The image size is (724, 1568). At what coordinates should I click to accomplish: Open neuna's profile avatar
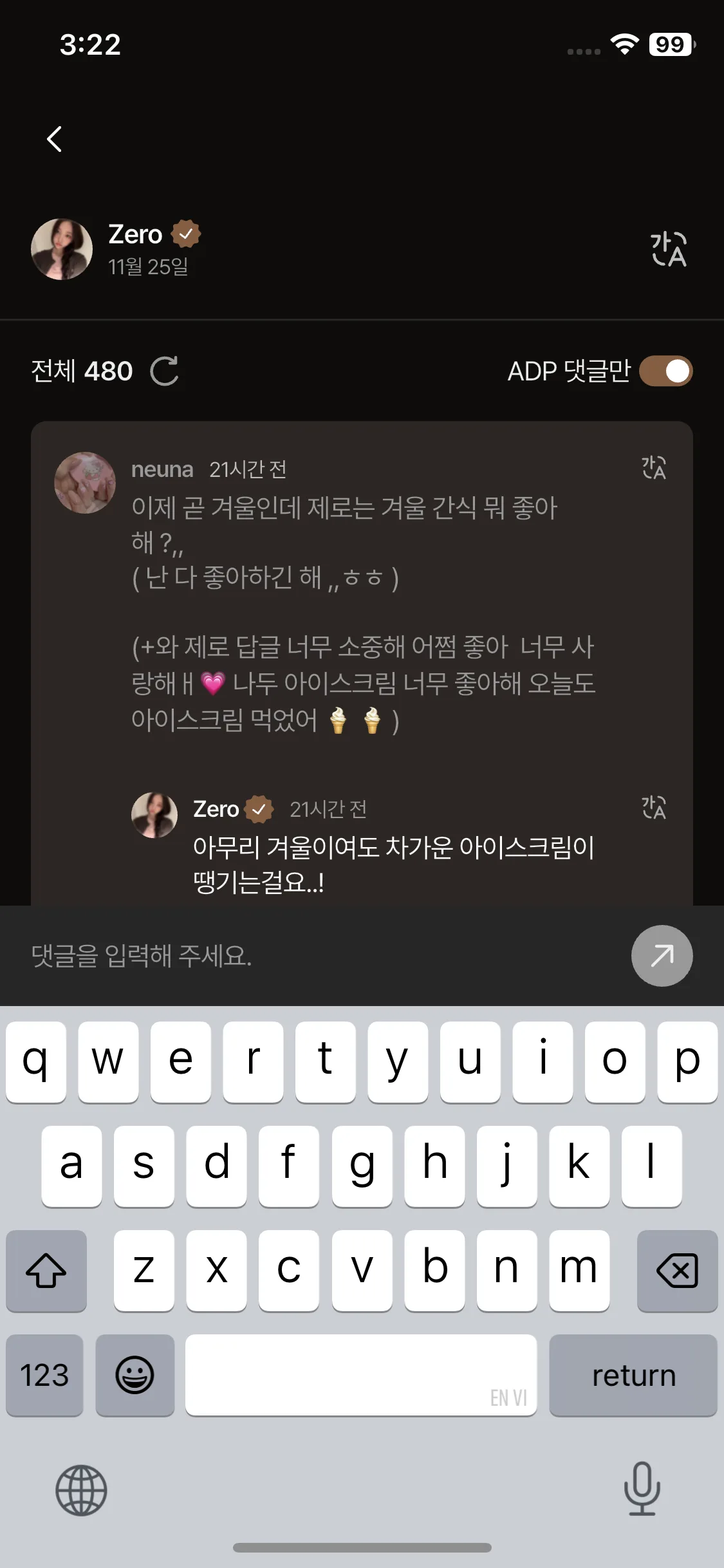click(x=85, y=483)
